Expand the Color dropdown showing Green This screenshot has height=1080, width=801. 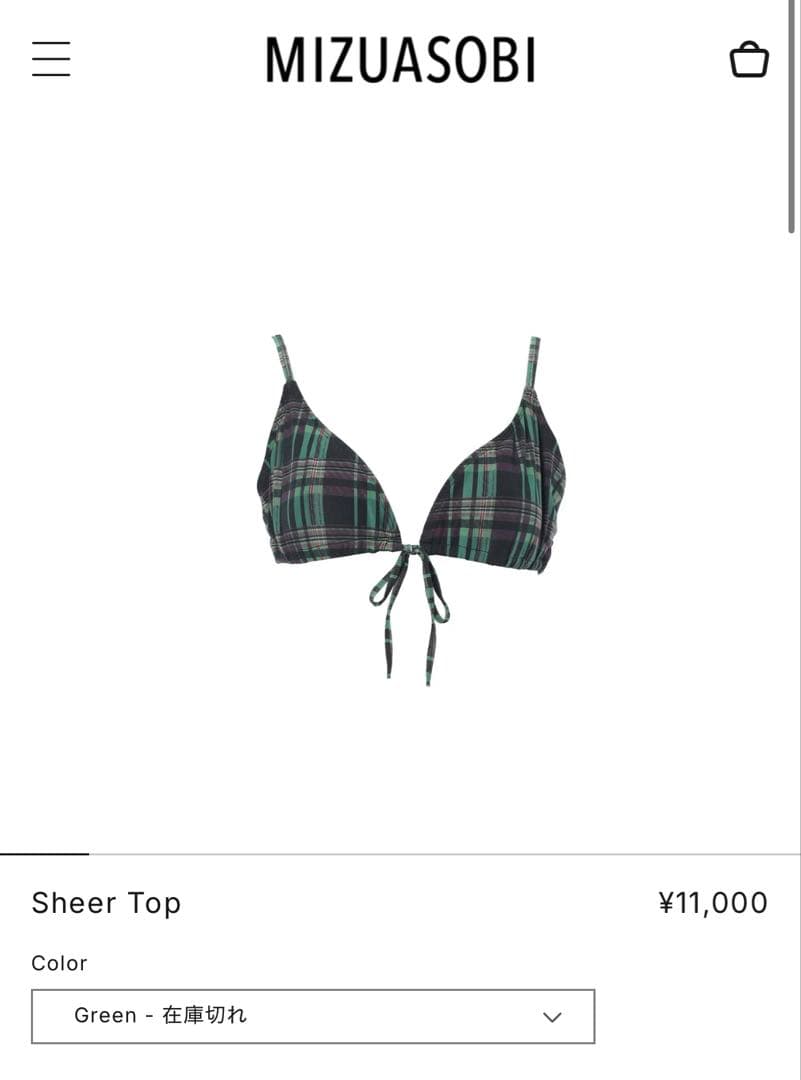313,1016
